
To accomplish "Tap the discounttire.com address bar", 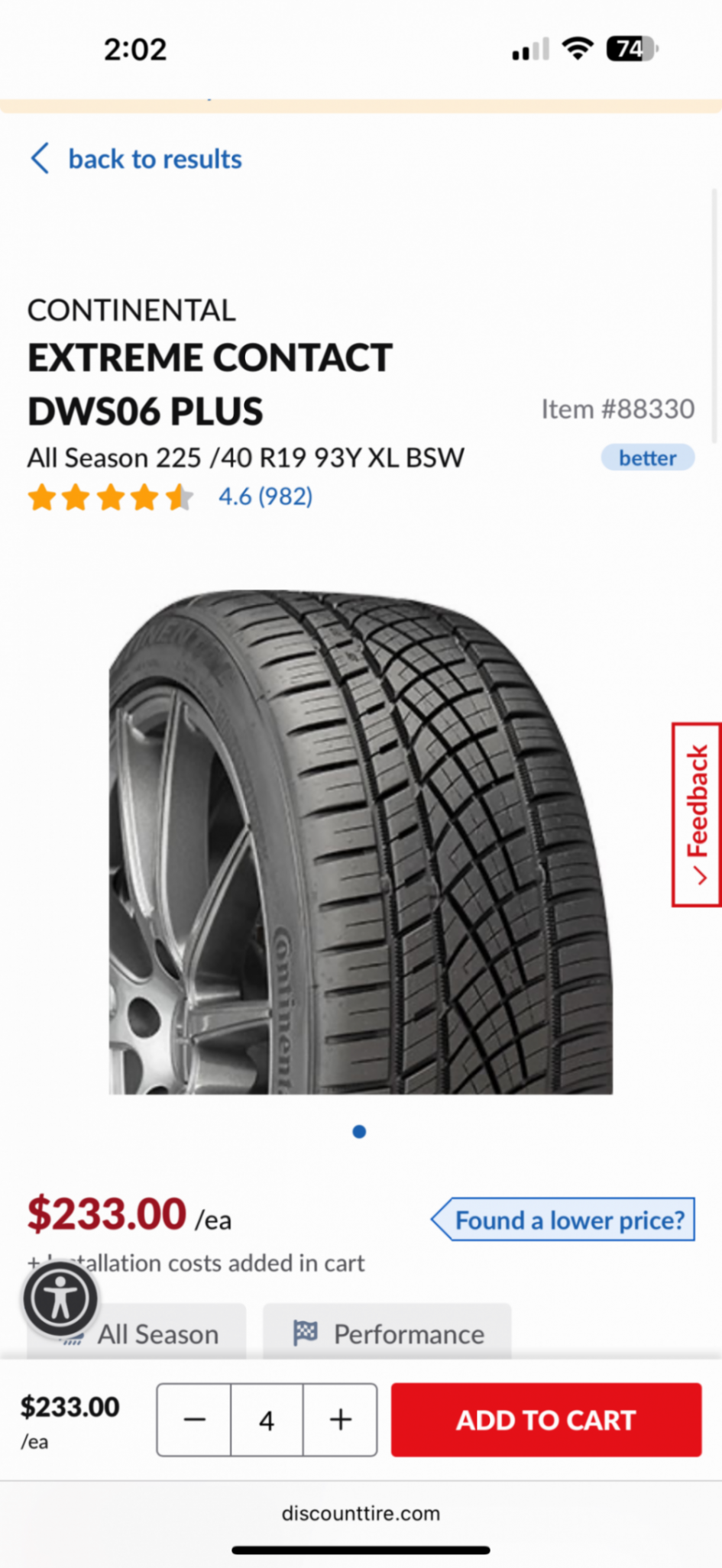I will [361, 1513].
